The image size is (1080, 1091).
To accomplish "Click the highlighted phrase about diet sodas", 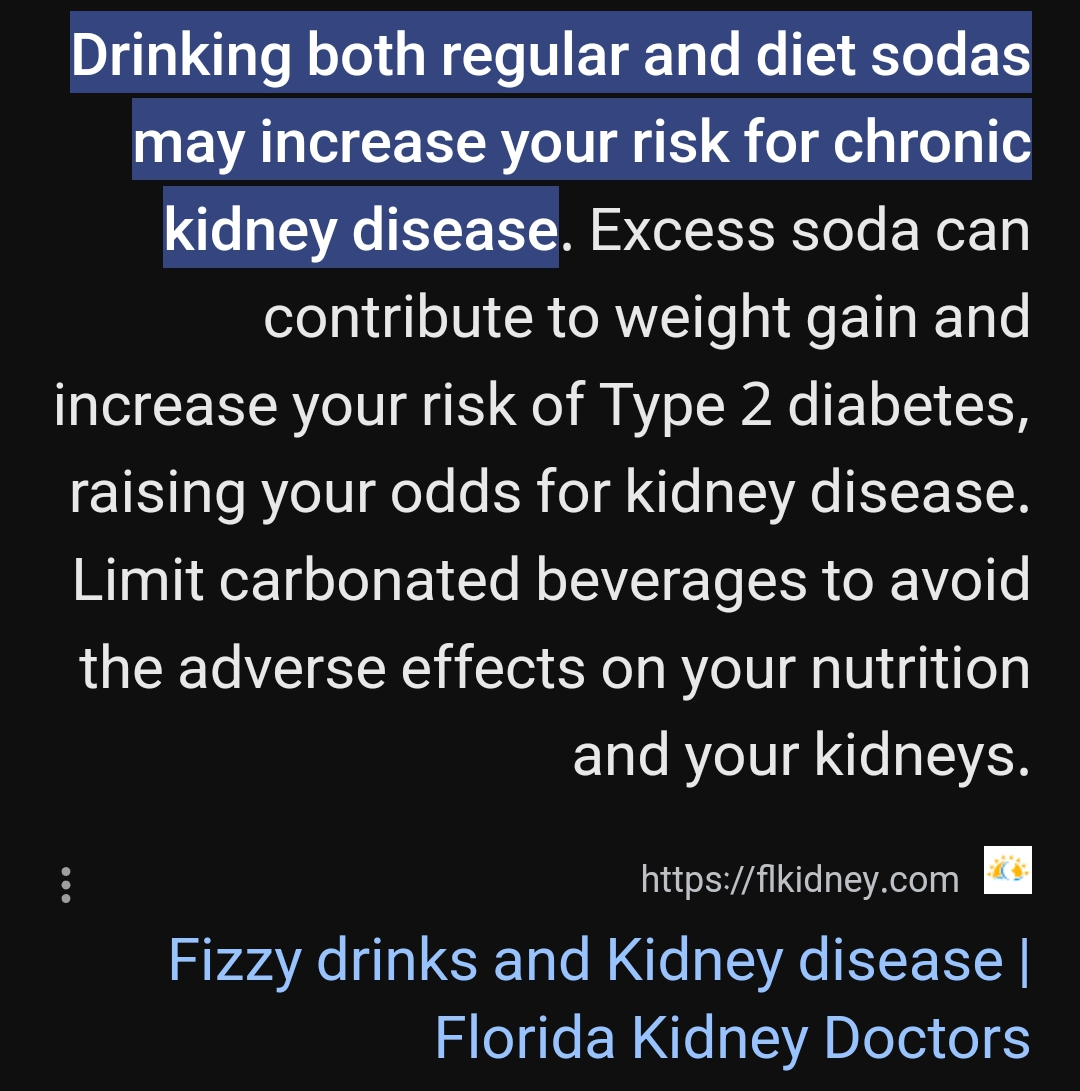I will point(549,56).
